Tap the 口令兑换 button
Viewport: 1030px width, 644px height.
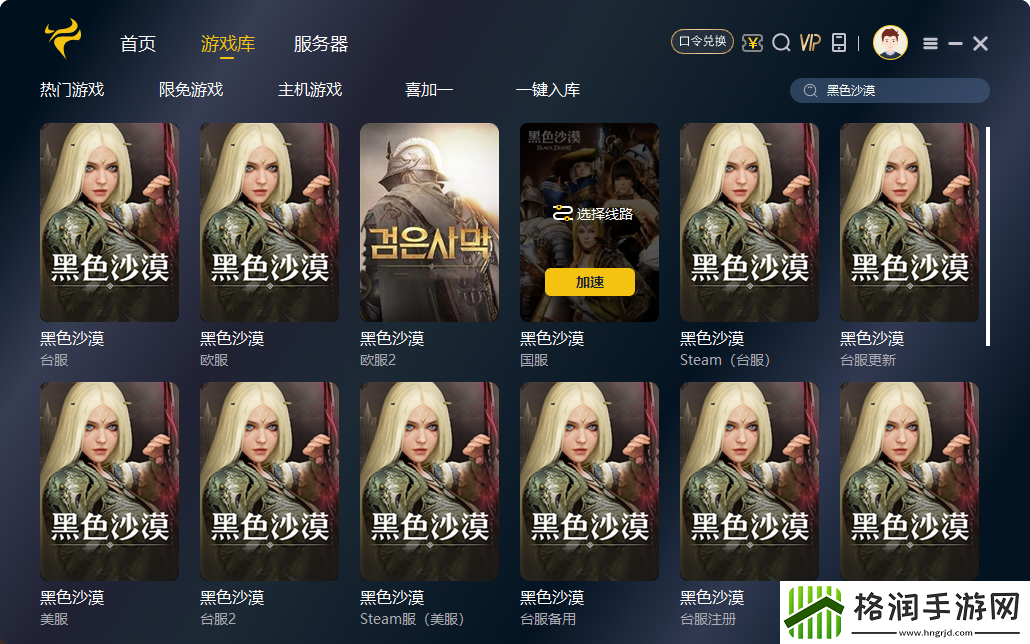pyautogui.click(x=702, y=42)
